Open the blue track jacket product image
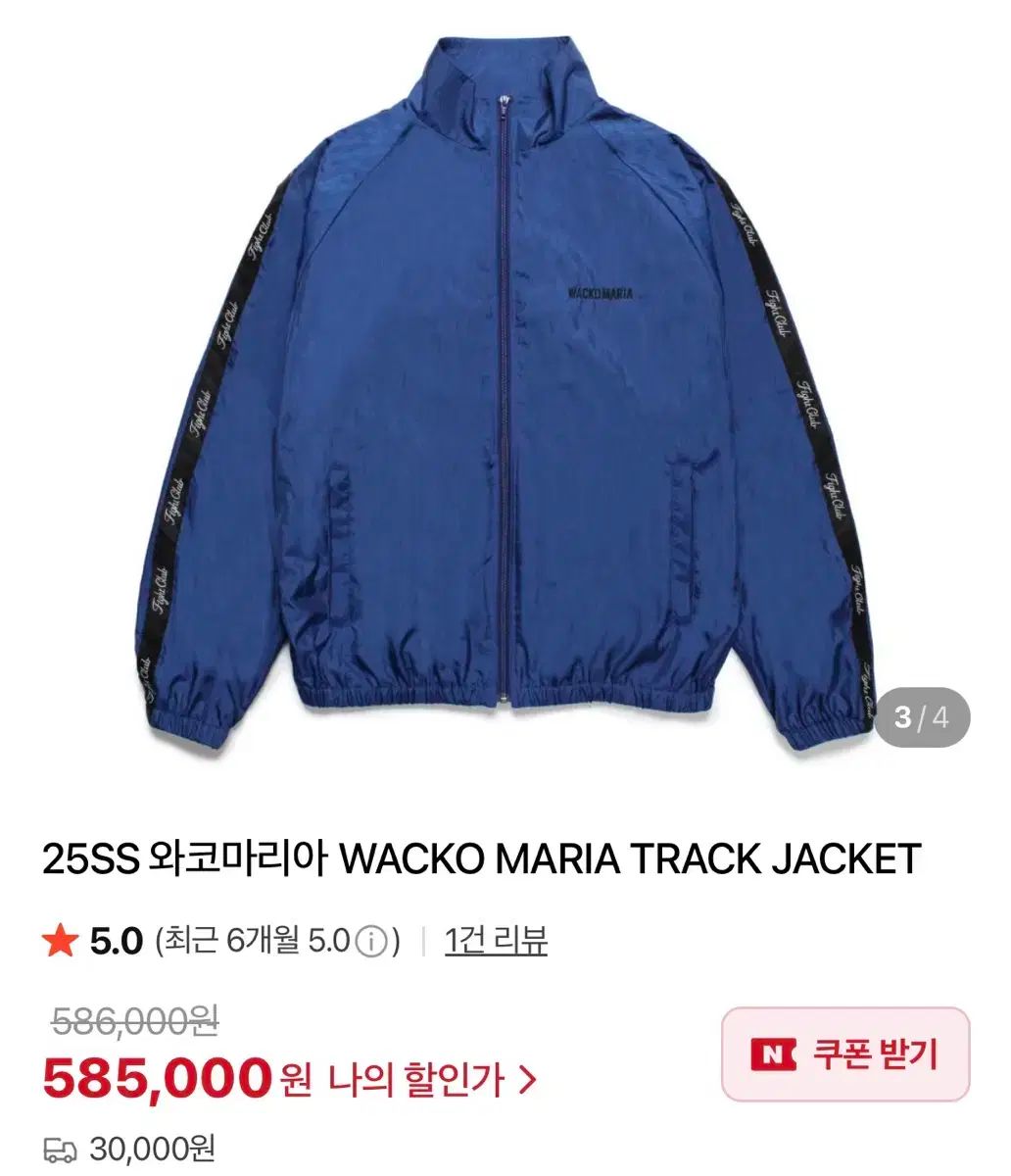The image size is (1011, 1176). pos(505,392)
